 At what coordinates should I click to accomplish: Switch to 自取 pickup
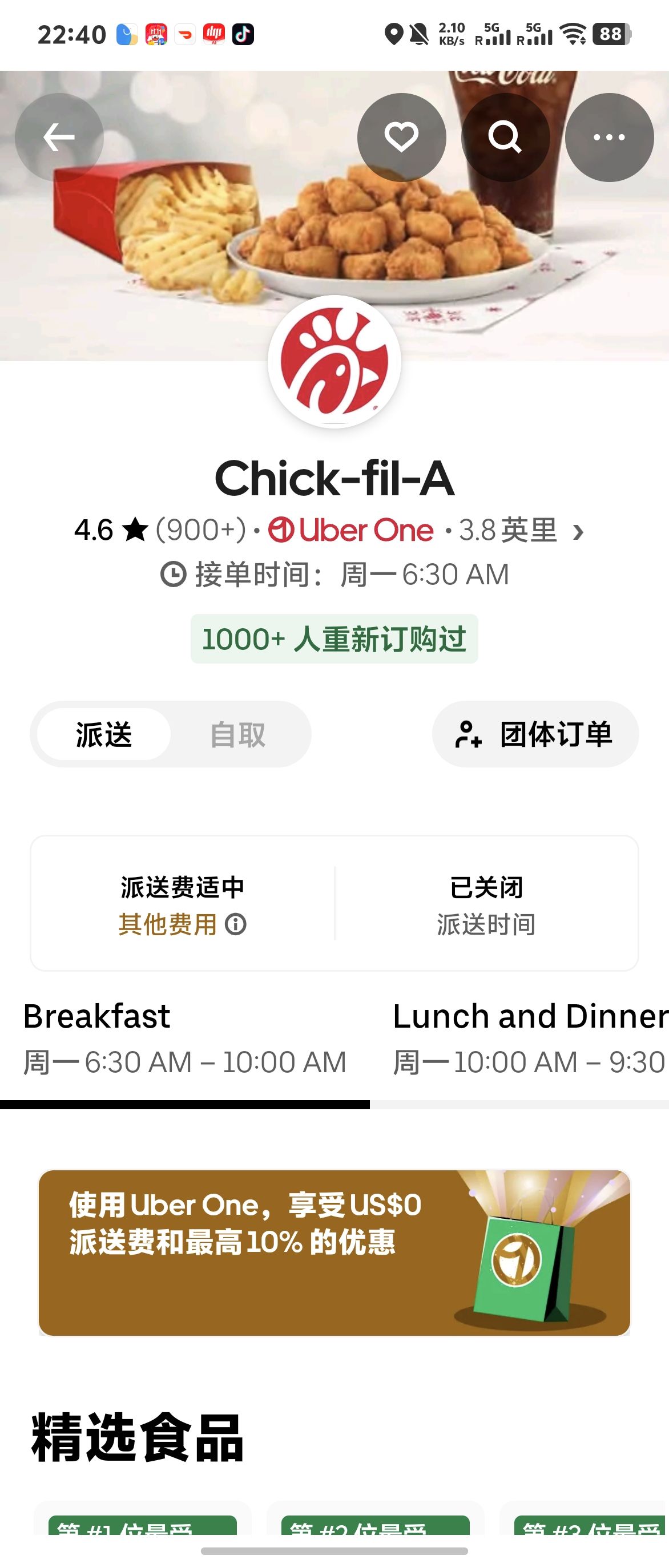point(237,734)
